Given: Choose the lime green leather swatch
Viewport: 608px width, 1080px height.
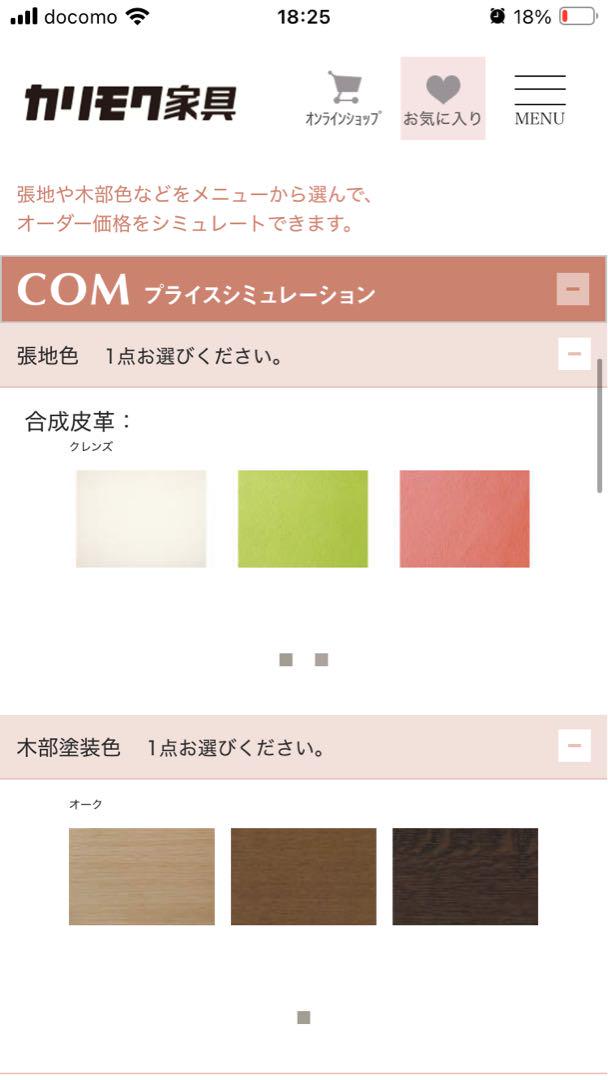Looking at the screenshot, I should coord(303,519).
